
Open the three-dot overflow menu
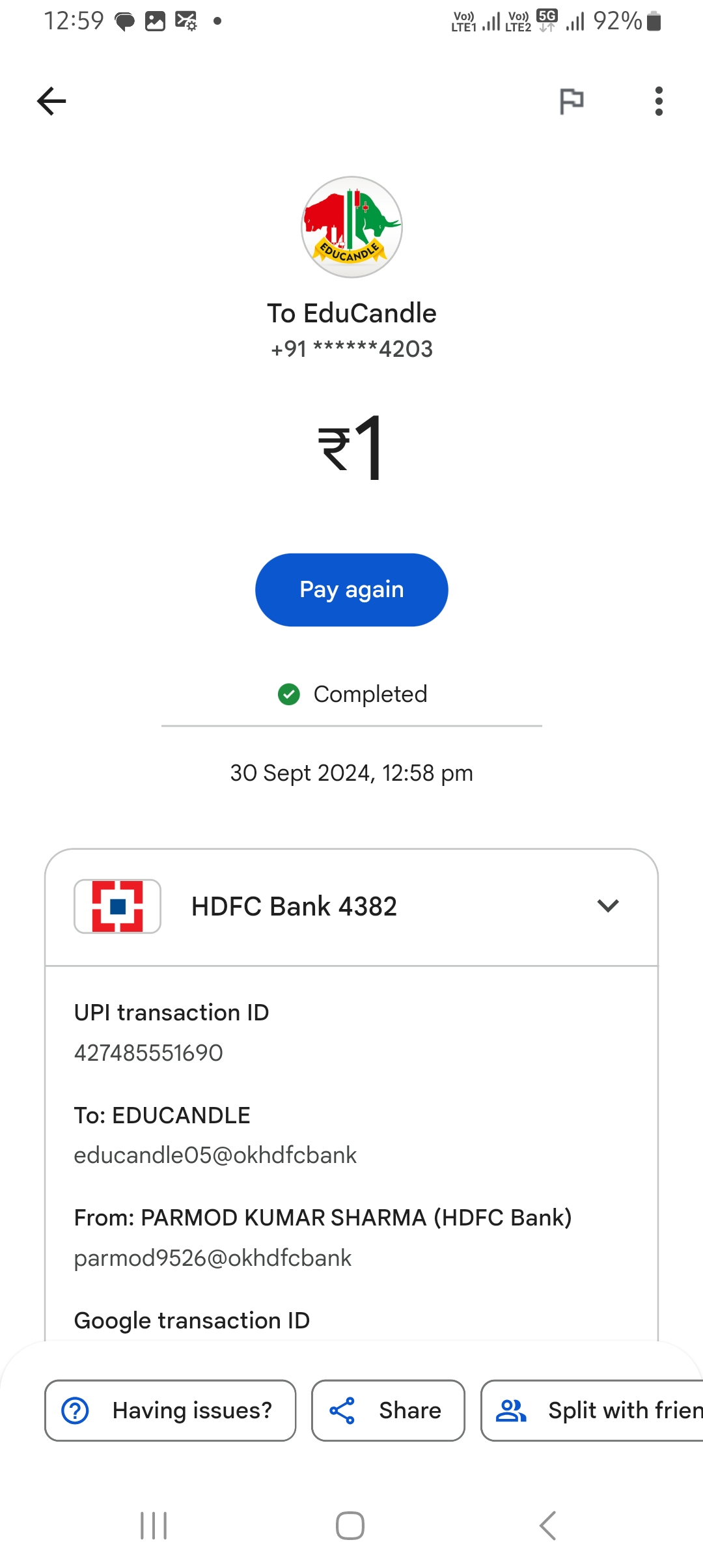pyautogui.click(x=659, y=101)
